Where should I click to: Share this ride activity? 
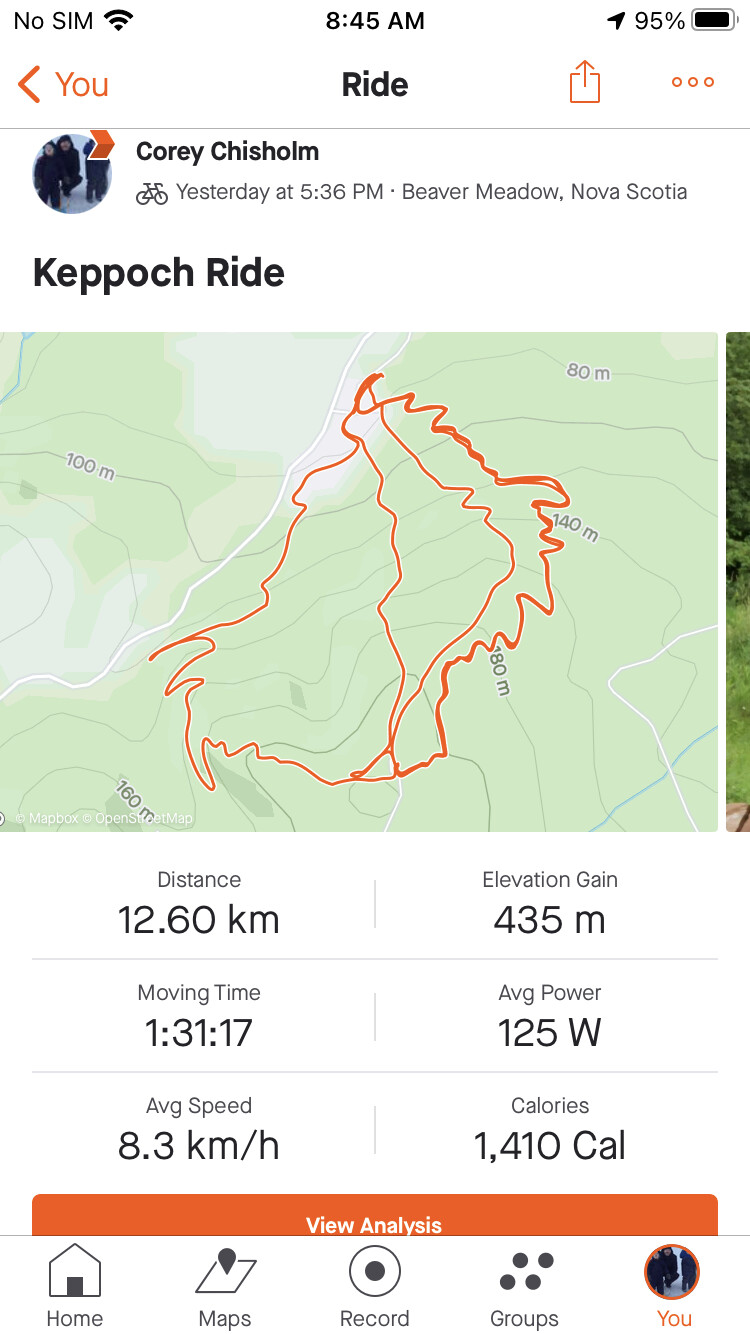tap(584, 83)
